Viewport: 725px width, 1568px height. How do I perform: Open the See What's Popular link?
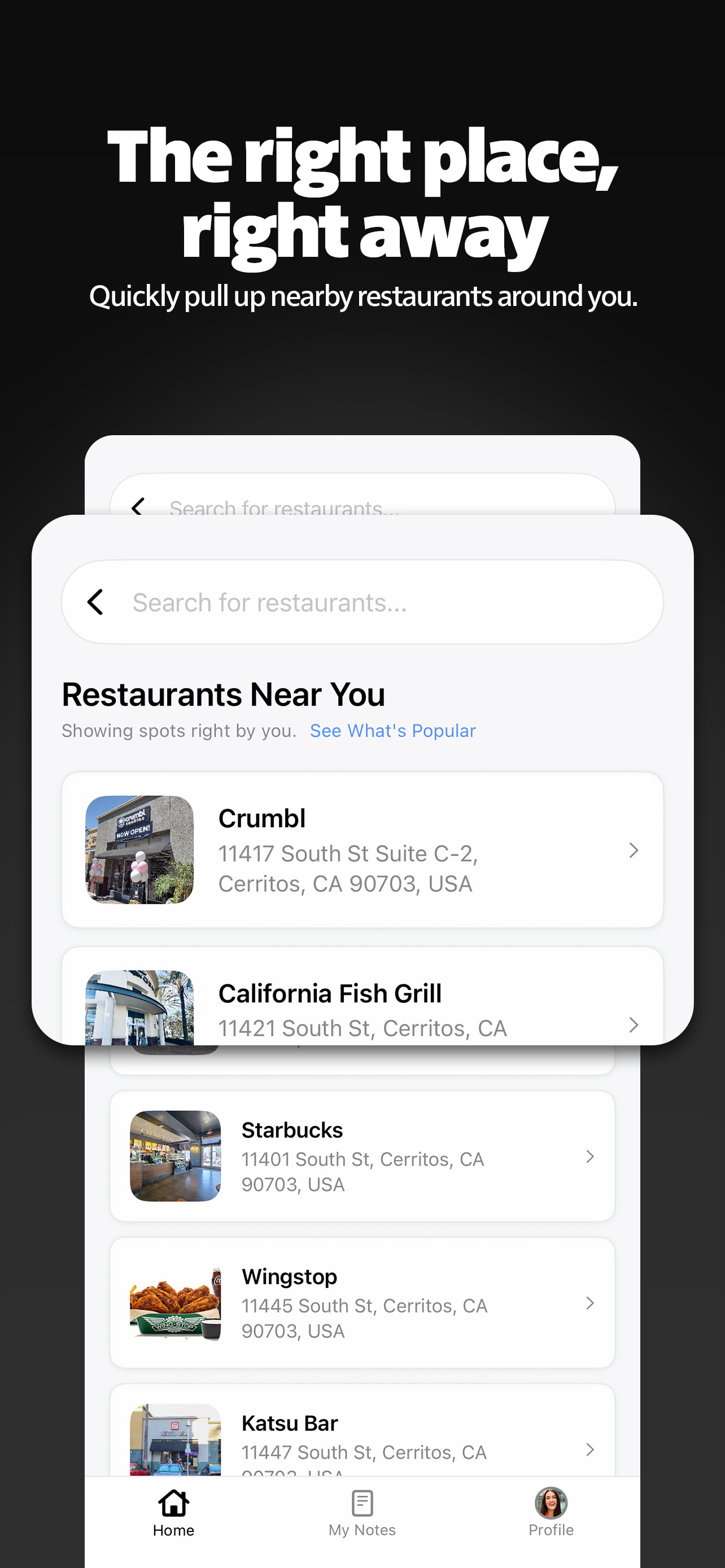tap(392, 730)
